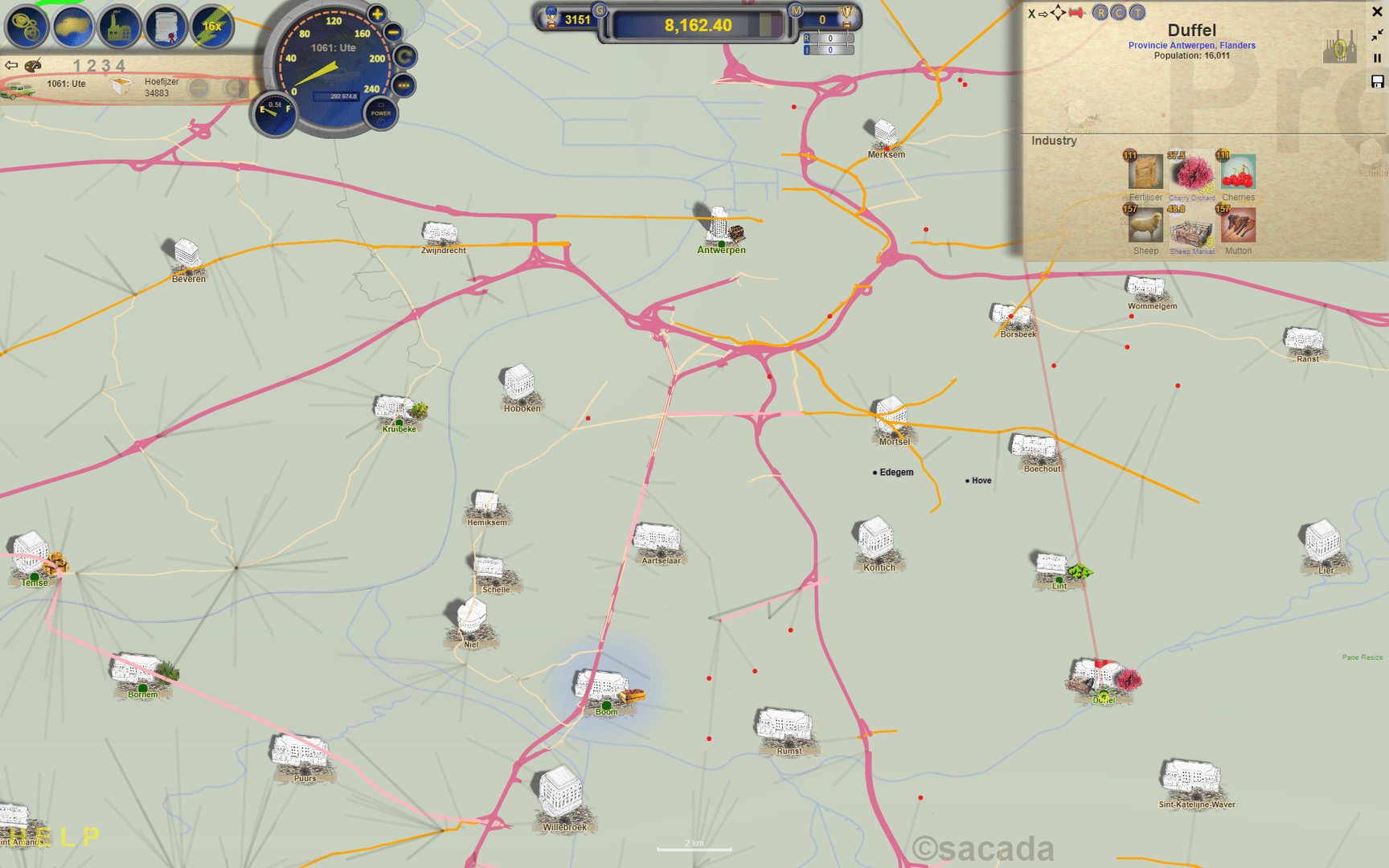Open the Provincie Antwerpen, Flanders link
1389x868 pixels.
[1191, 45]
